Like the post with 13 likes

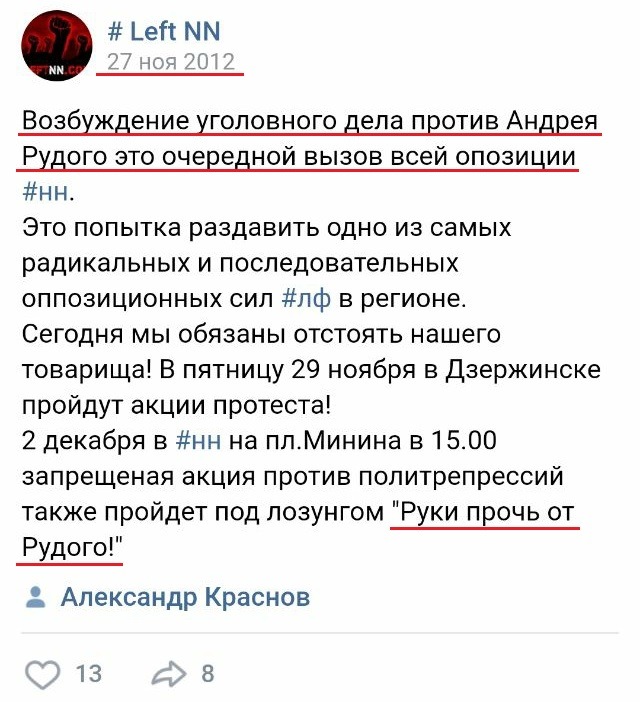[x=42, y=674]
